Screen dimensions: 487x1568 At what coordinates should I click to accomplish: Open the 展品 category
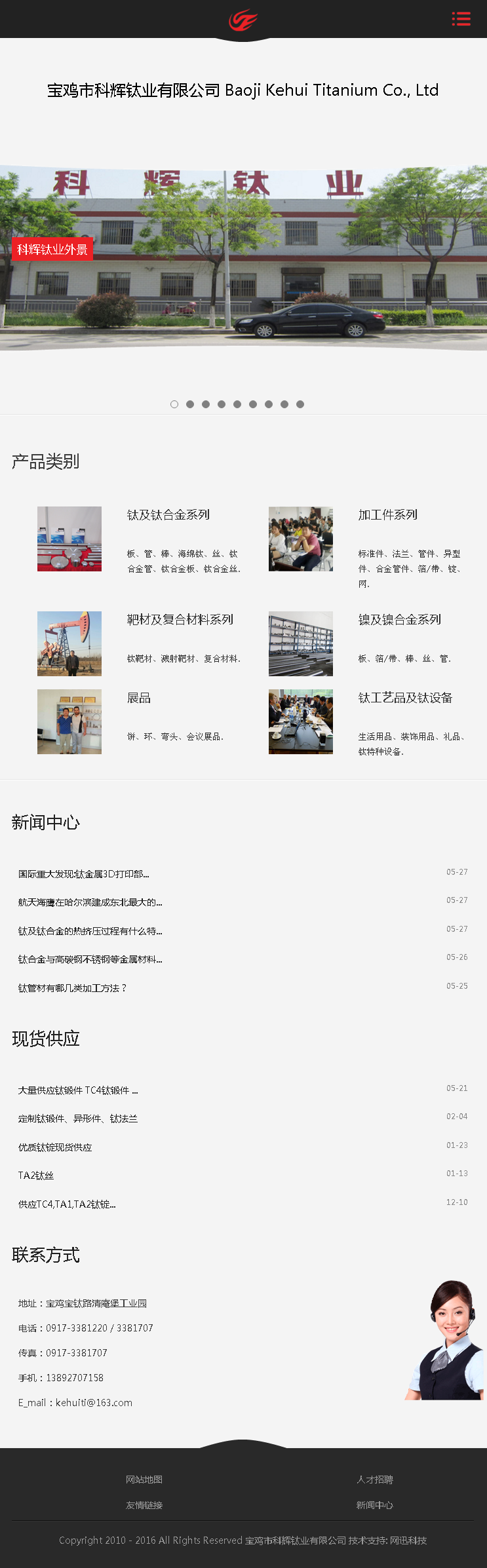[139, 698]
